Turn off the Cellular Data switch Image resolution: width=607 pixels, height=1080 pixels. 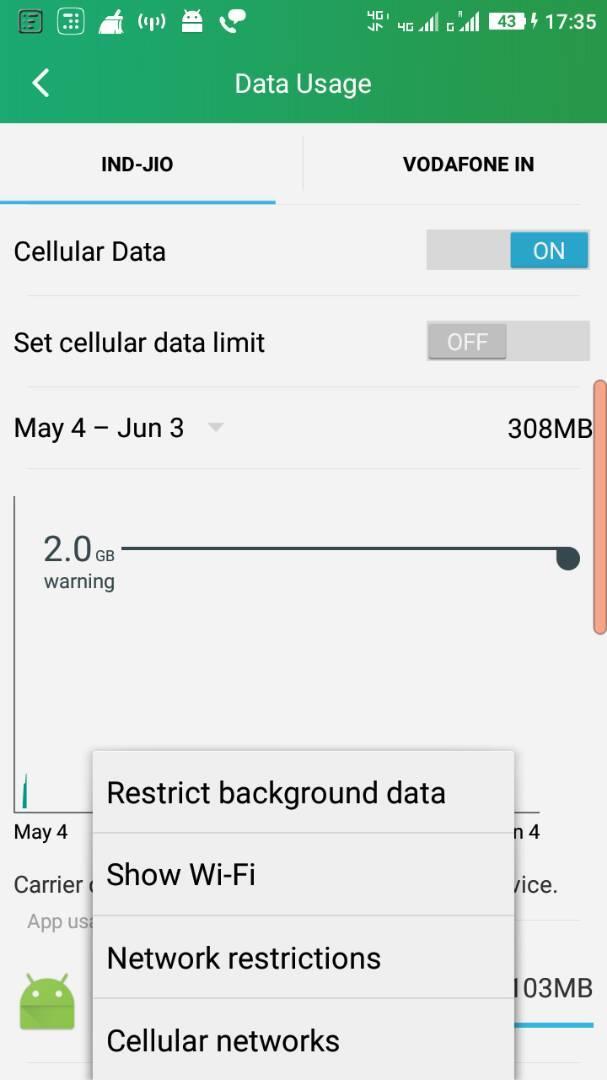coord(507,251)
